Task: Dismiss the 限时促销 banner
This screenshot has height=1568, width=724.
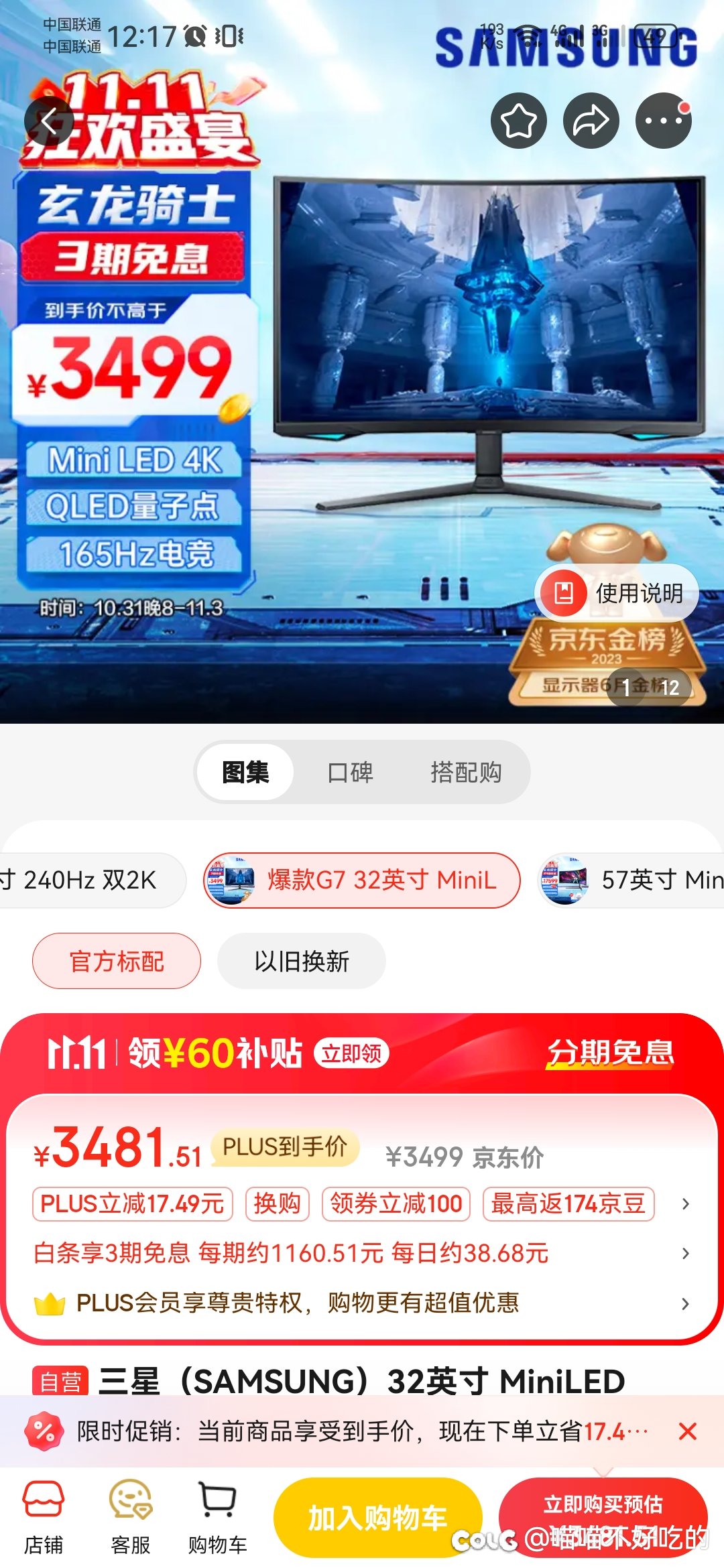Action: pyautogui.click(x=688, y=1431)
